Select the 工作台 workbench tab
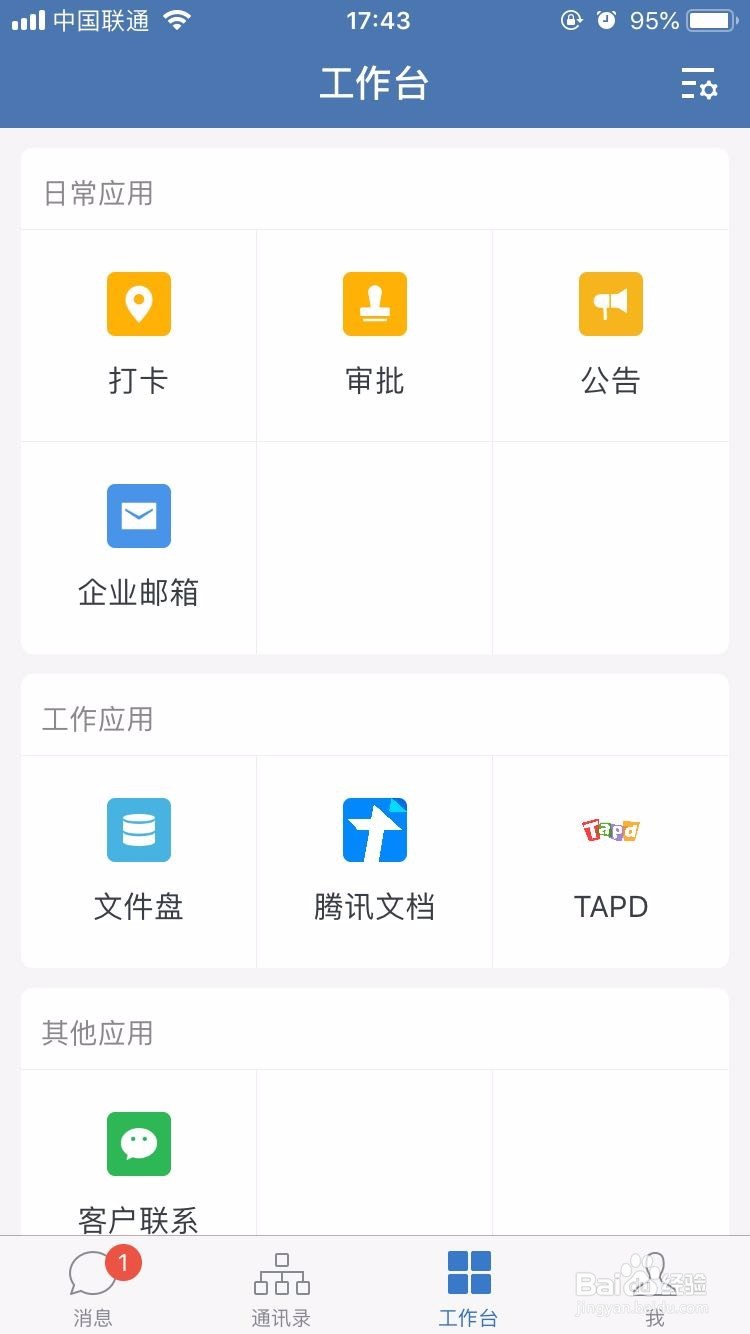 pos(468,1286)
